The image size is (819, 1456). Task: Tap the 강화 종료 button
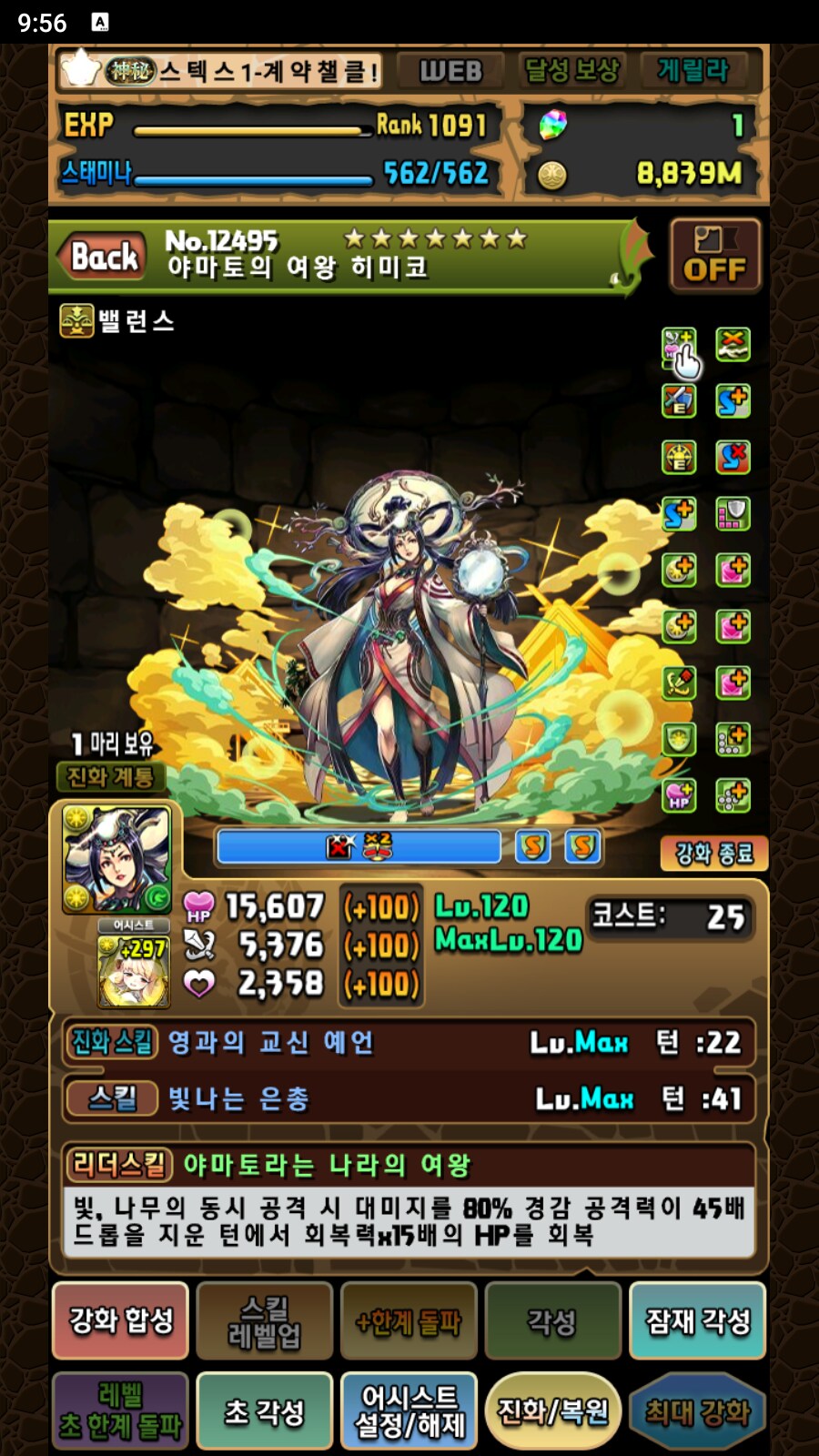(713, 854)
